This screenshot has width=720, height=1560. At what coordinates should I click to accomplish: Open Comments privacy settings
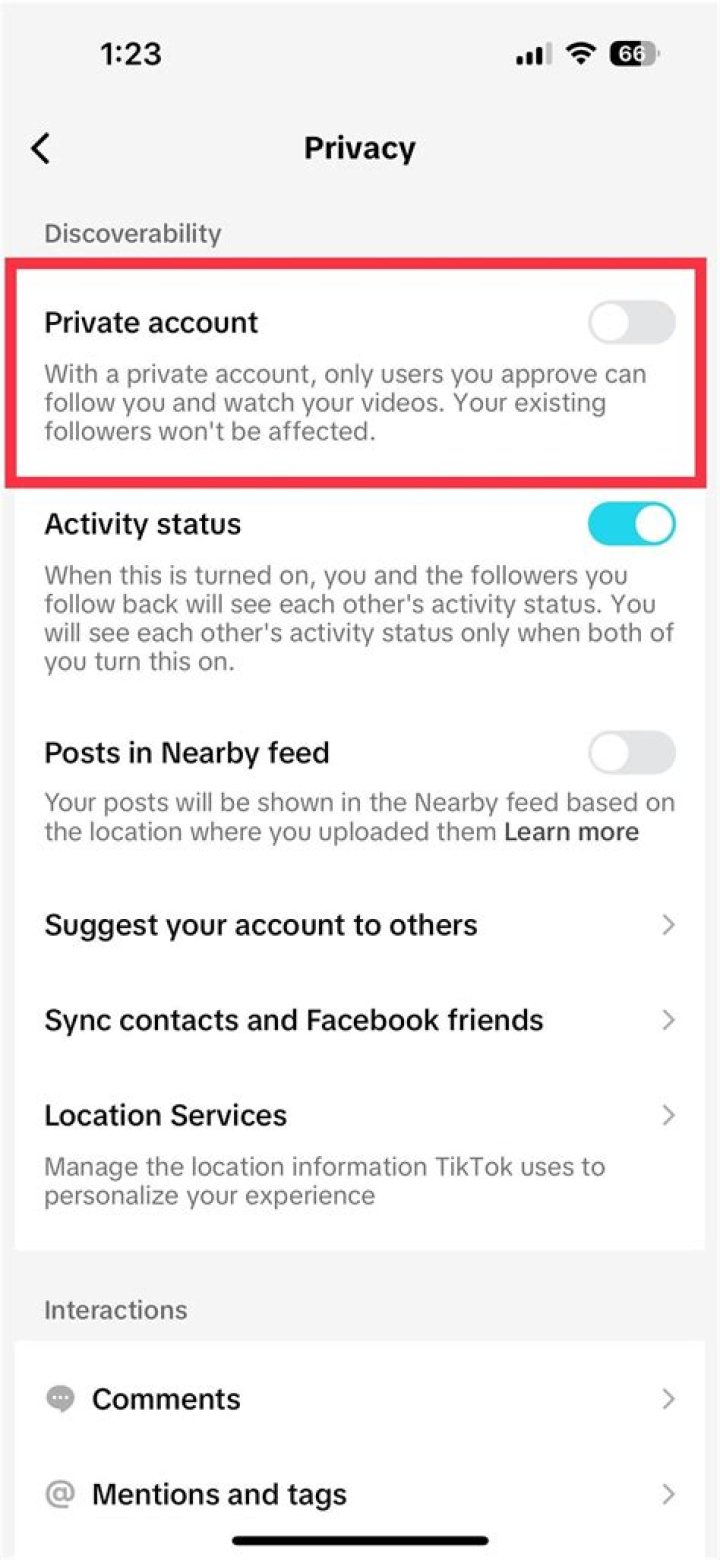tap(360, 1399)
